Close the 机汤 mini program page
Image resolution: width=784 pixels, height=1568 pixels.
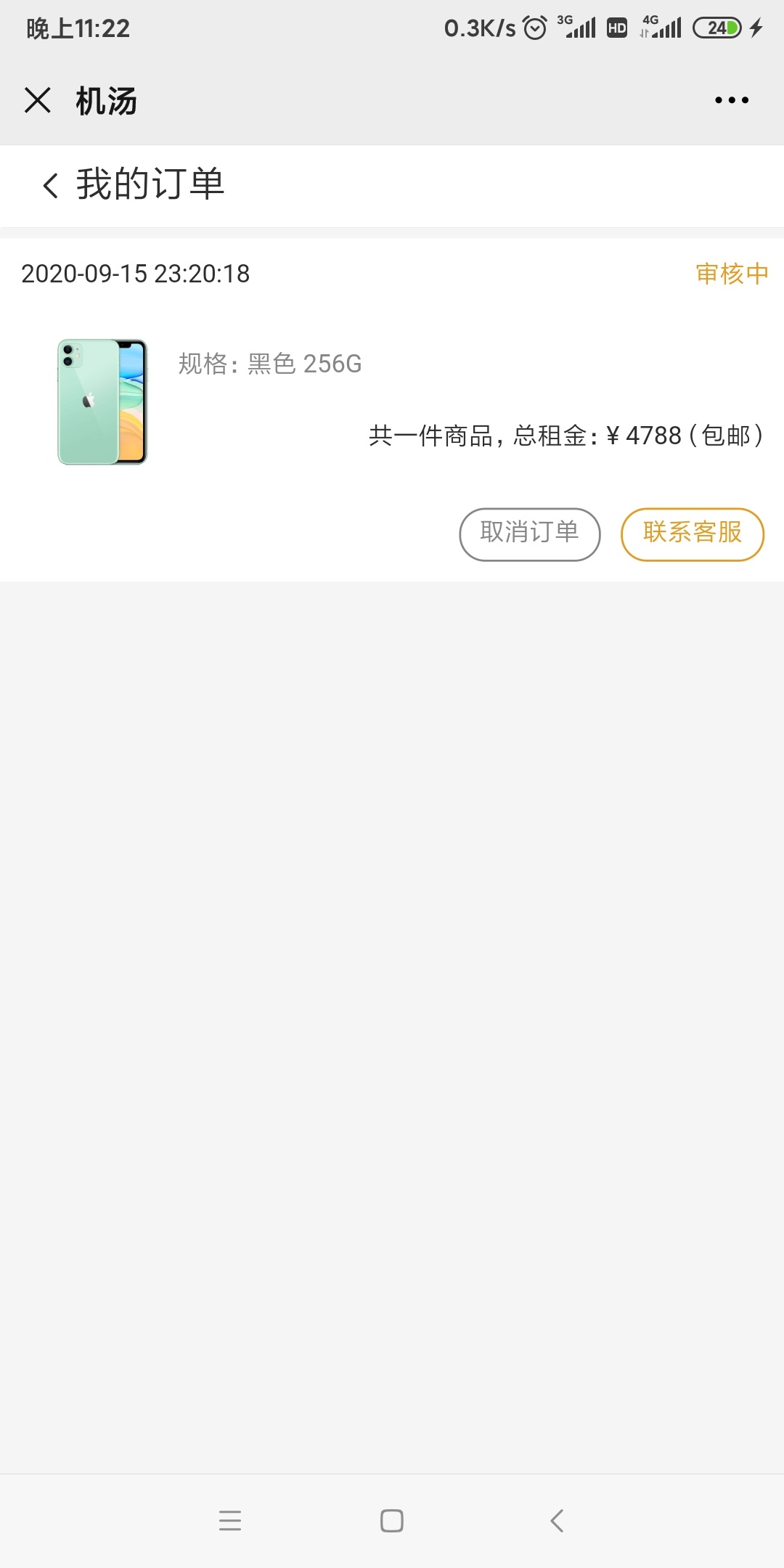click(x=38, y=100)
